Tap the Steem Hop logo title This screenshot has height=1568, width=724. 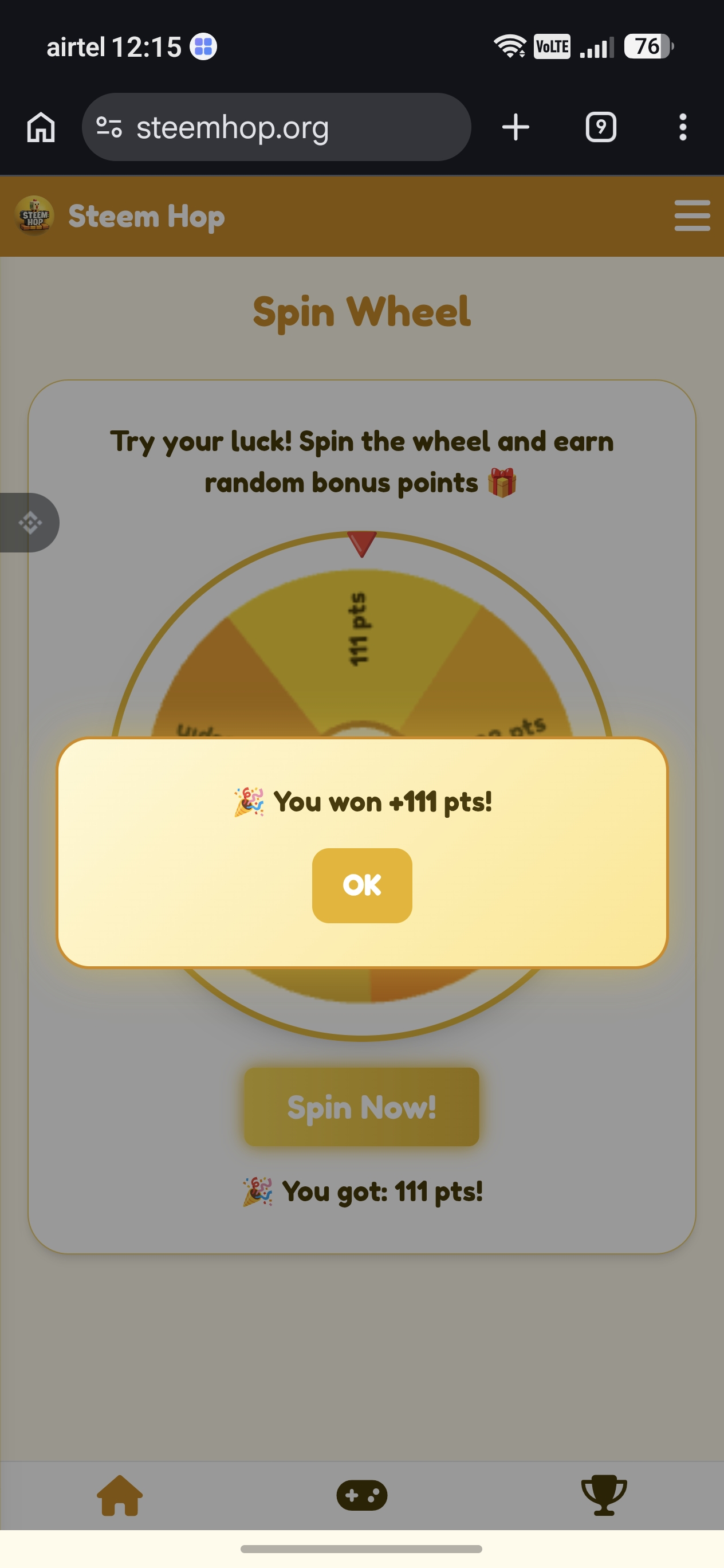click(120, 216)
